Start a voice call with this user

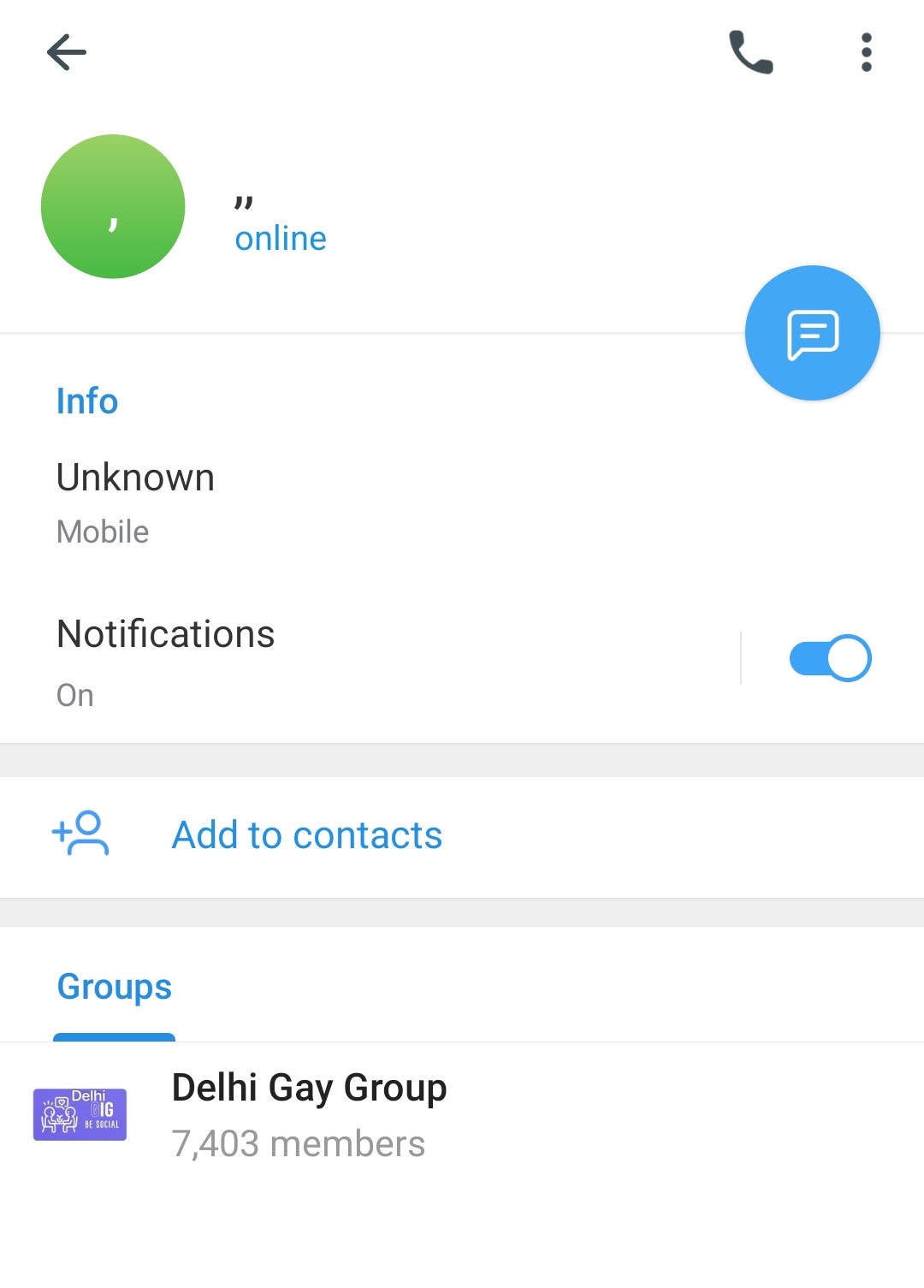pos(750,52)
